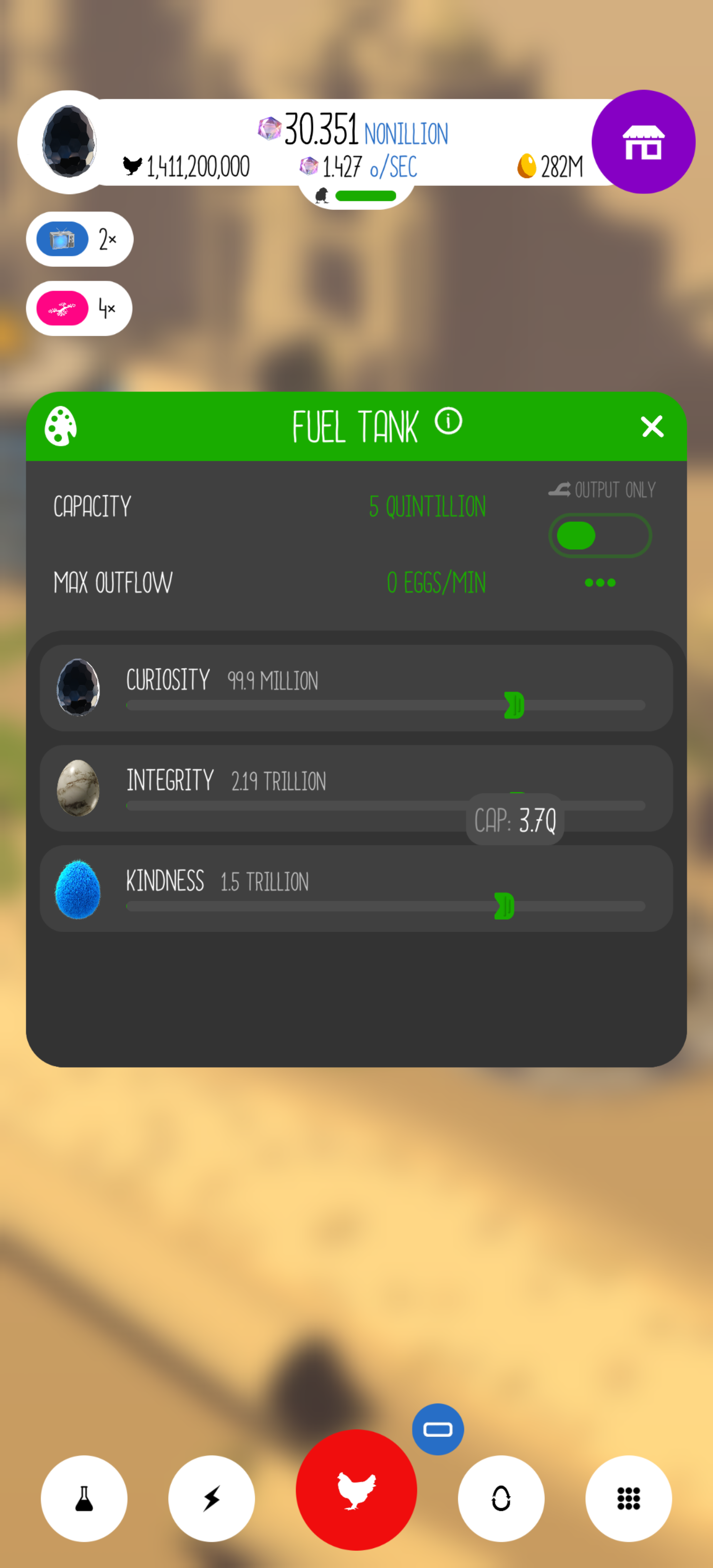Close the Fuel Tank panel
713x1568 pixels.
(652, 426)
